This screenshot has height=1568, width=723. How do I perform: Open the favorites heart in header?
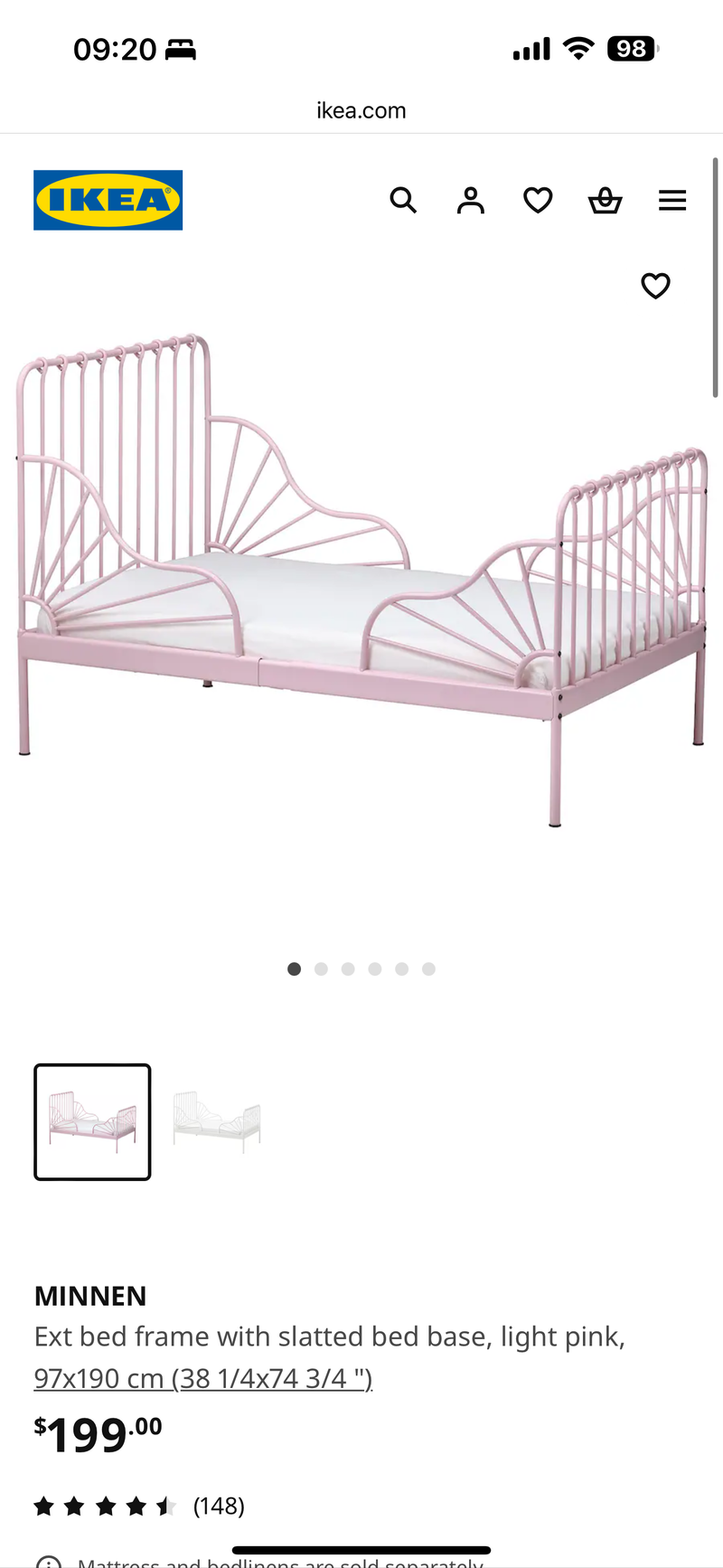pyautogui.click(x=538, y=200)
